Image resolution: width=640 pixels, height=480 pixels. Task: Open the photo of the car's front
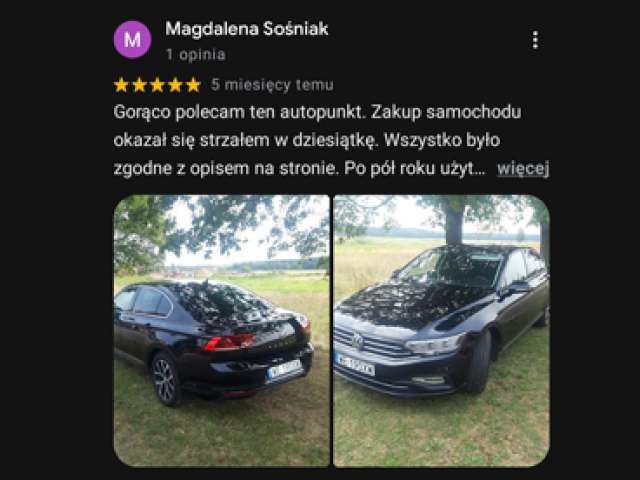click(441, 330)
